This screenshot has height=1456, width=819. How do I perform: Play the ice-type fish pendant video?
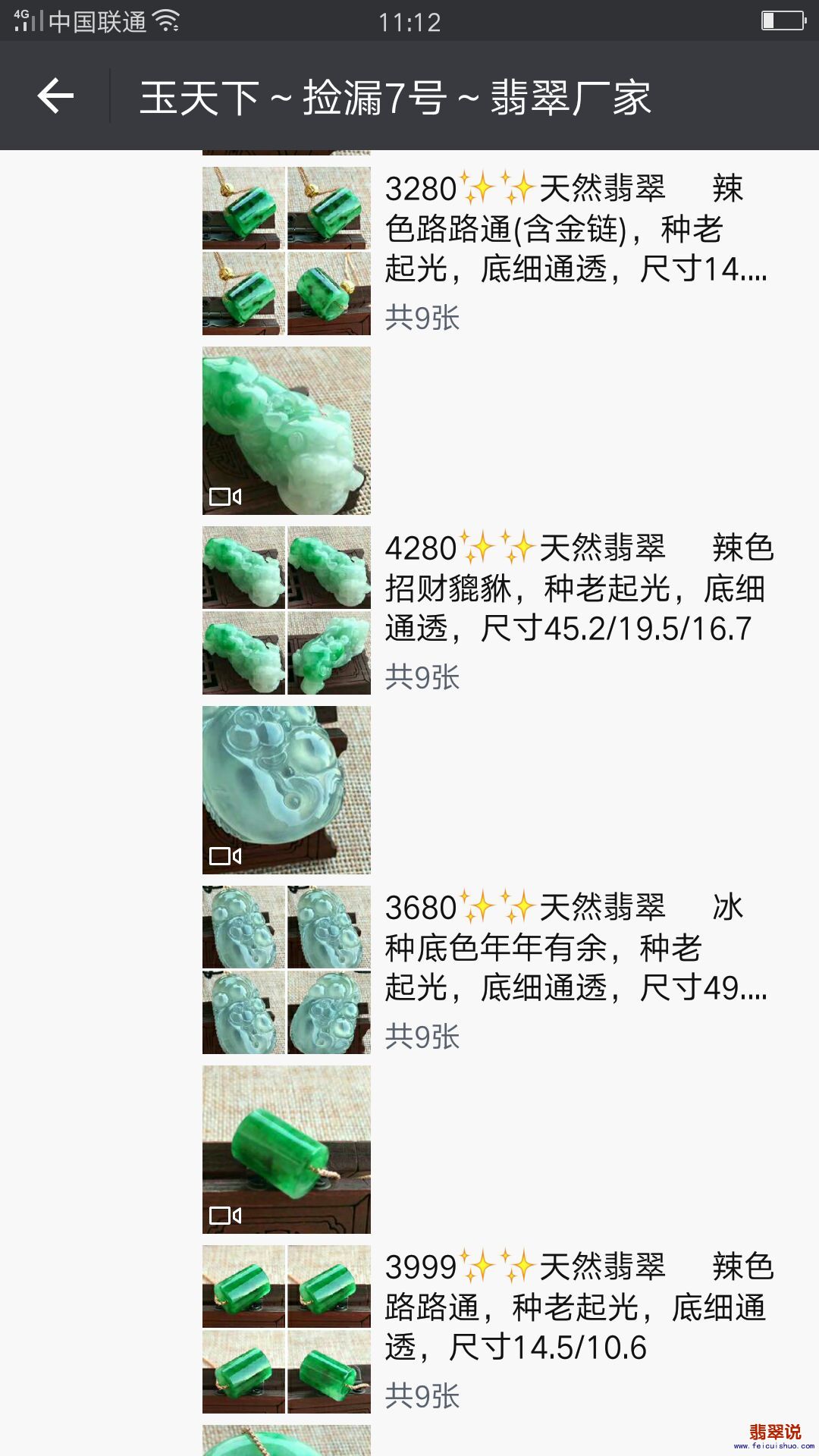[x=287, y=790]
